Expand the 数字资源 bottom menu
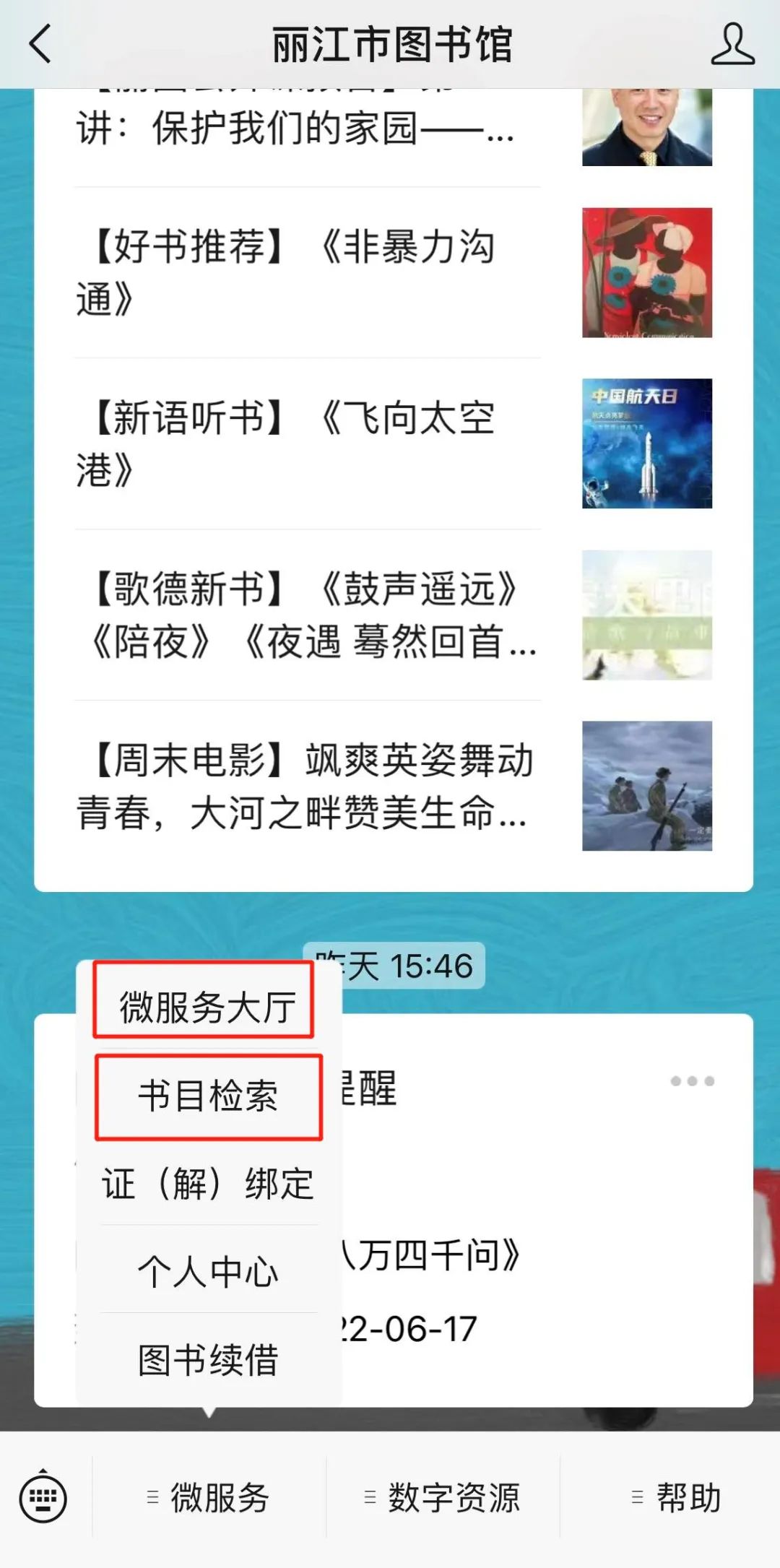 click(443, 1497)
